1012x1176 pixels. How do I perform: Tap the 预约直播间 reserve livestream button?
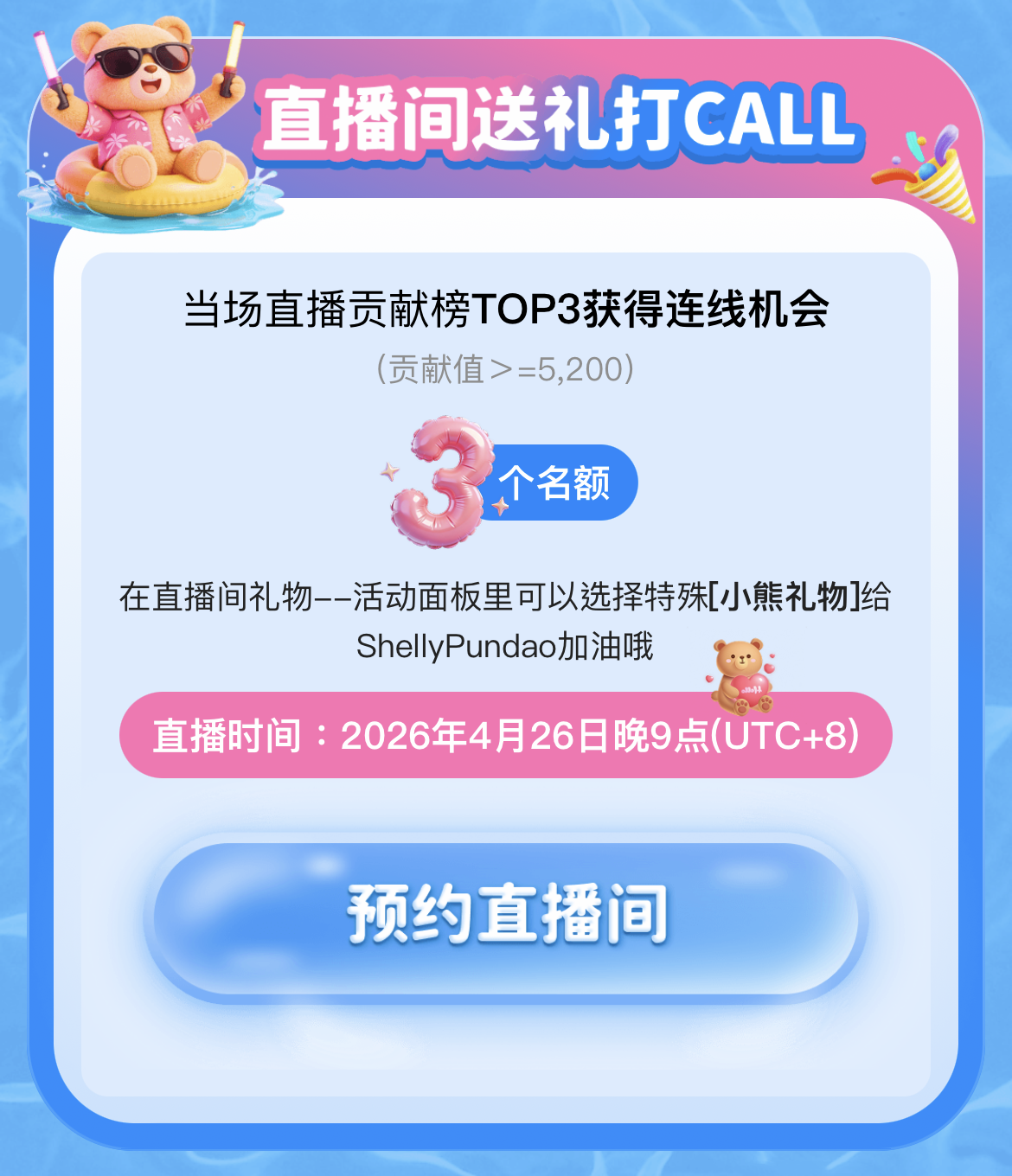(506, 917)
